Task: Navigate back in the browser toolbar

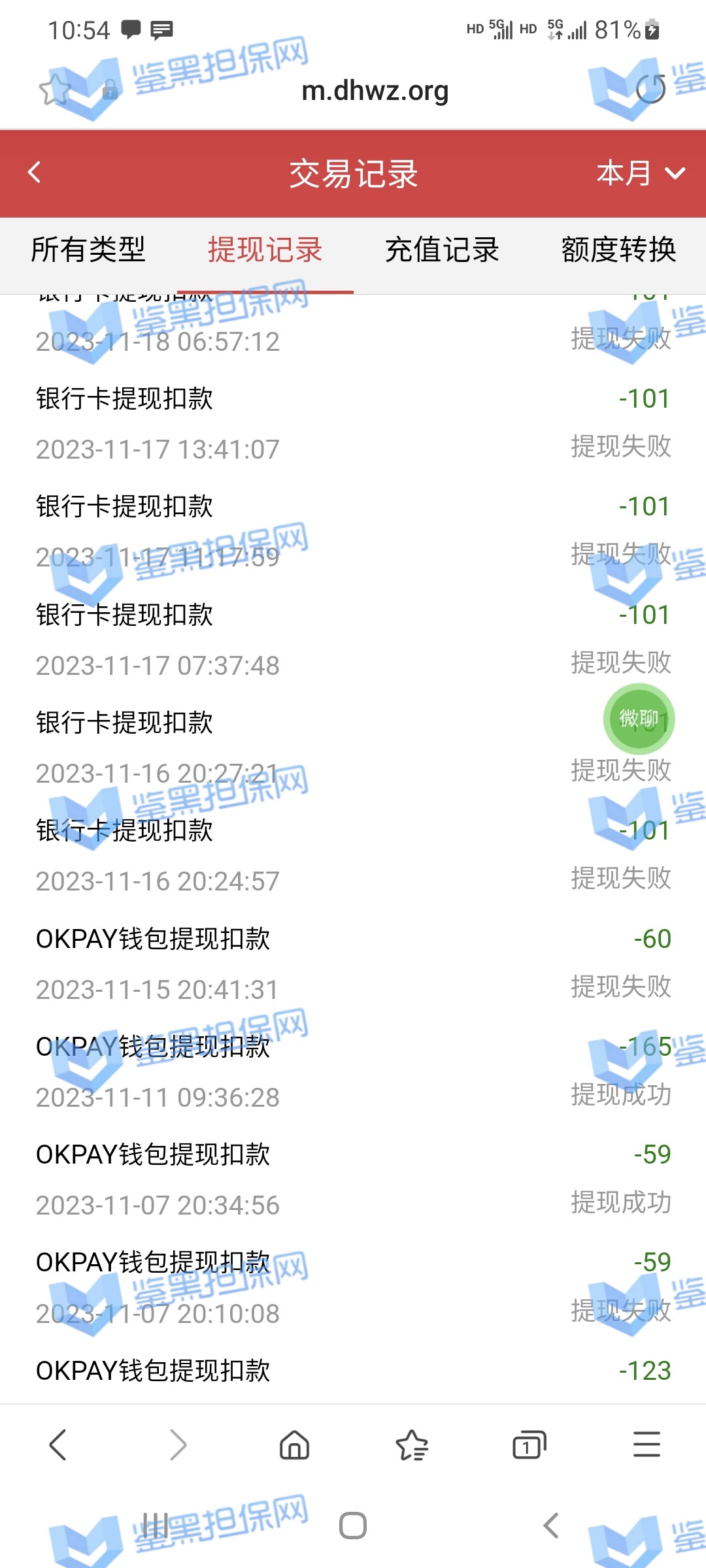Action: [x=58, y=1445]
